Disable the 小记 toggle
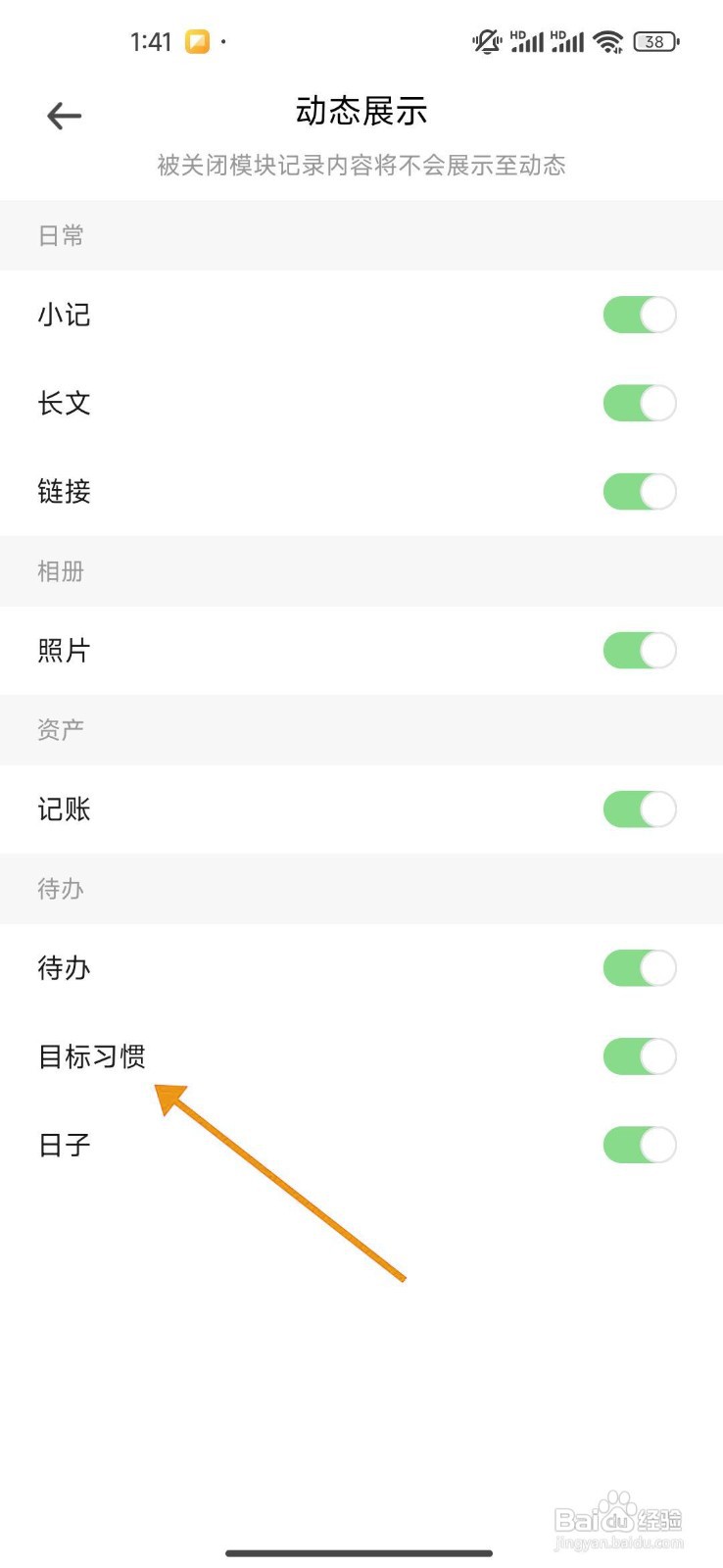The width and height of the screenshot is (723, 1568). click(x=639, y=315)
